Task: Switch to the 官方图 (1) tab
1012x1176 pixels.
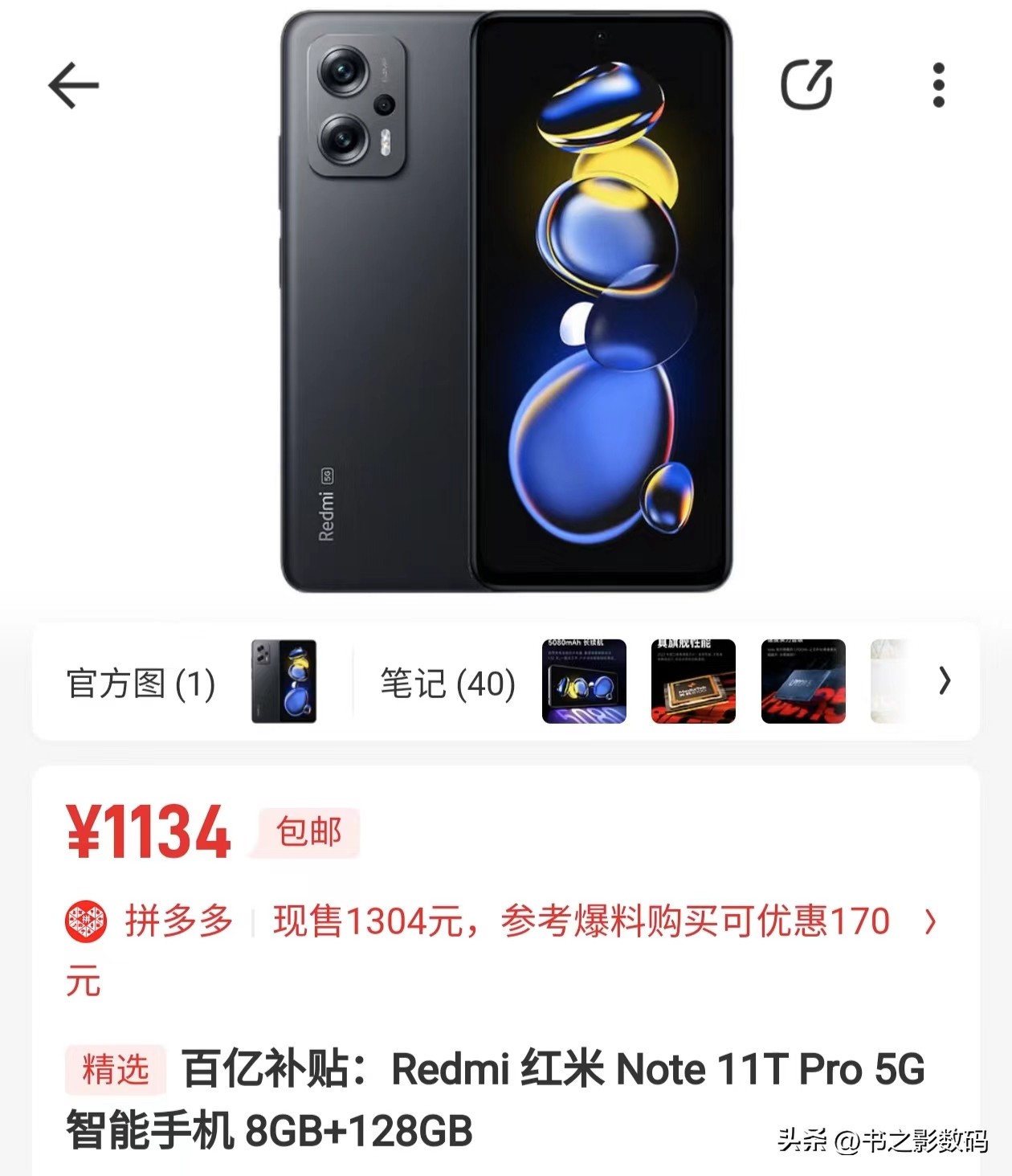Action: coord(141,683)
